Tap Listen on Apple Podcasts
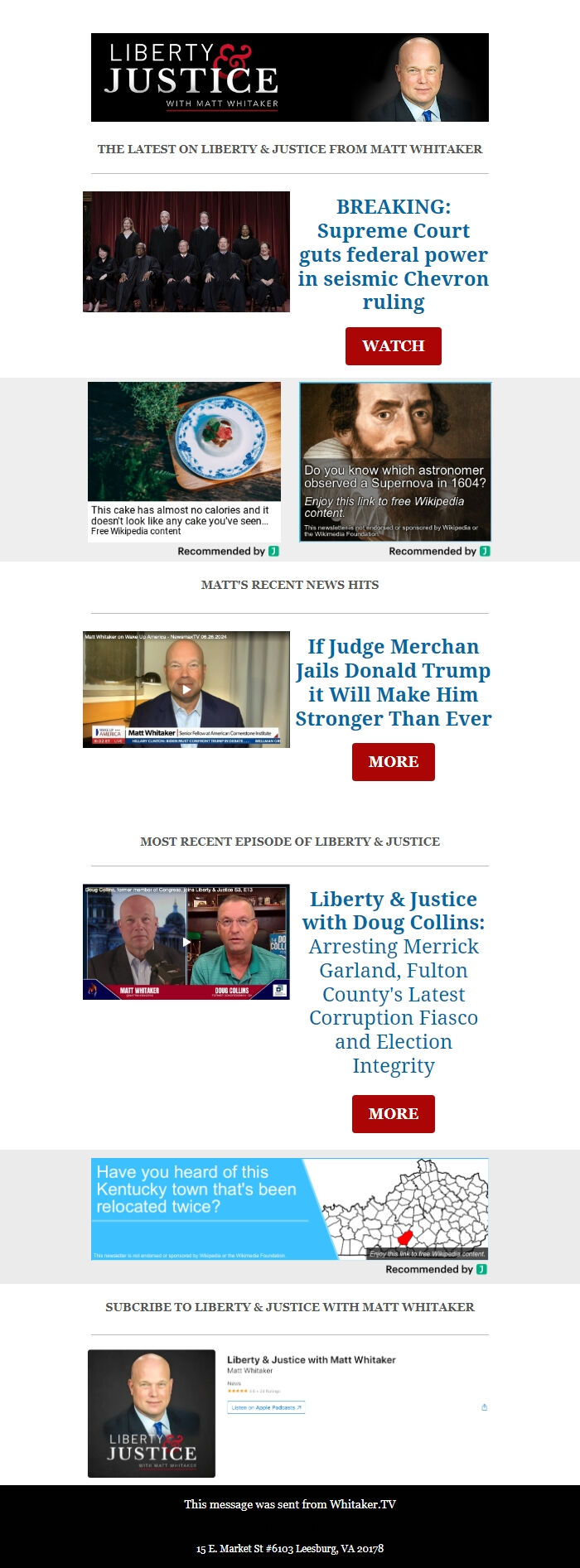 click(266, 1407)
